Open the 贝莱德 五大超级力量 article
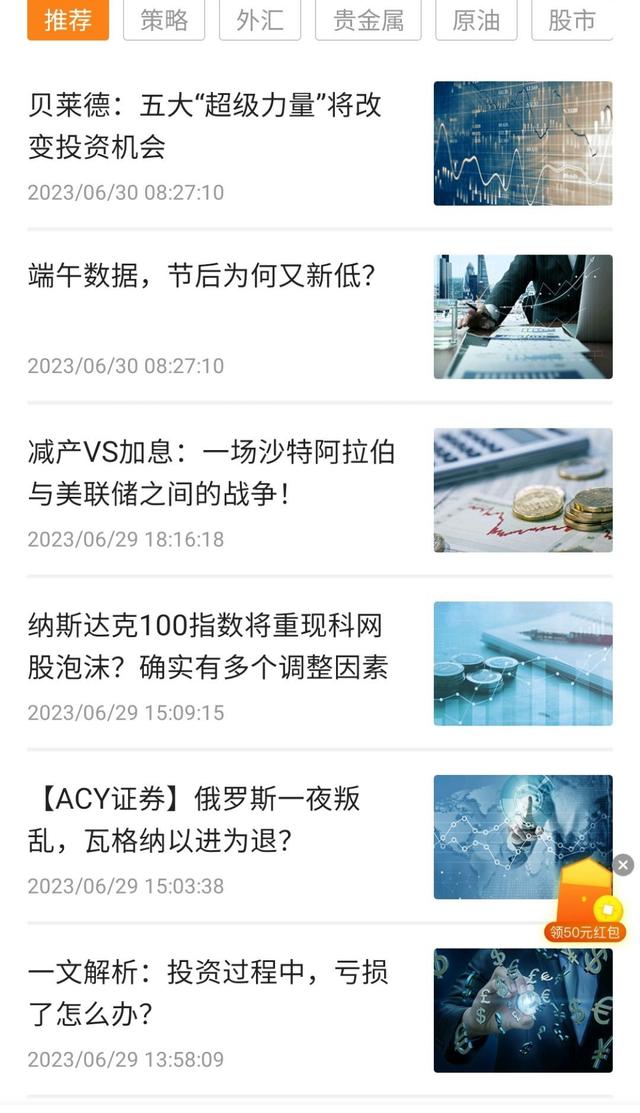 coord(205,126)
